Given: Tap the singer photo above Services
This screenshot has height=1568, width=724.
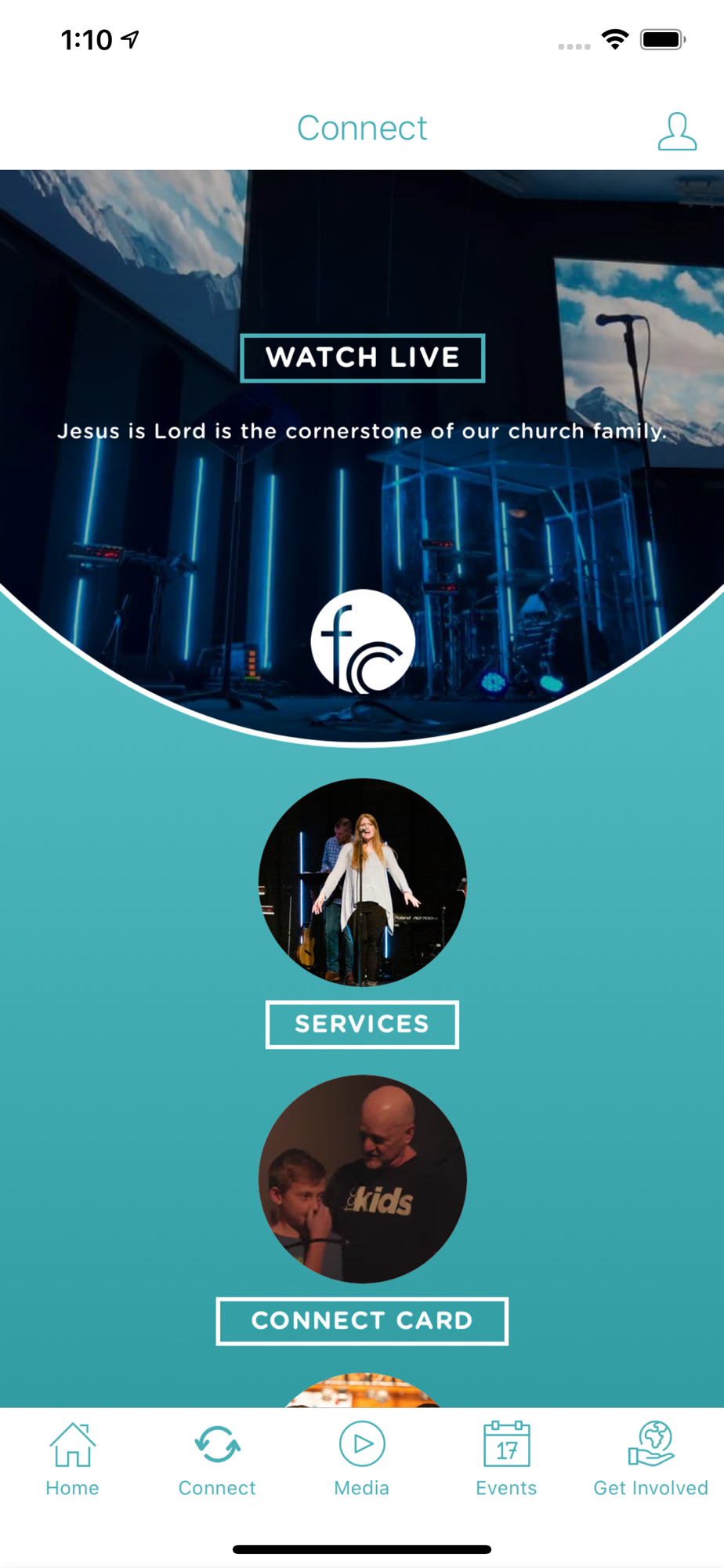Looking at the screenshot, I should click(362, 882).
